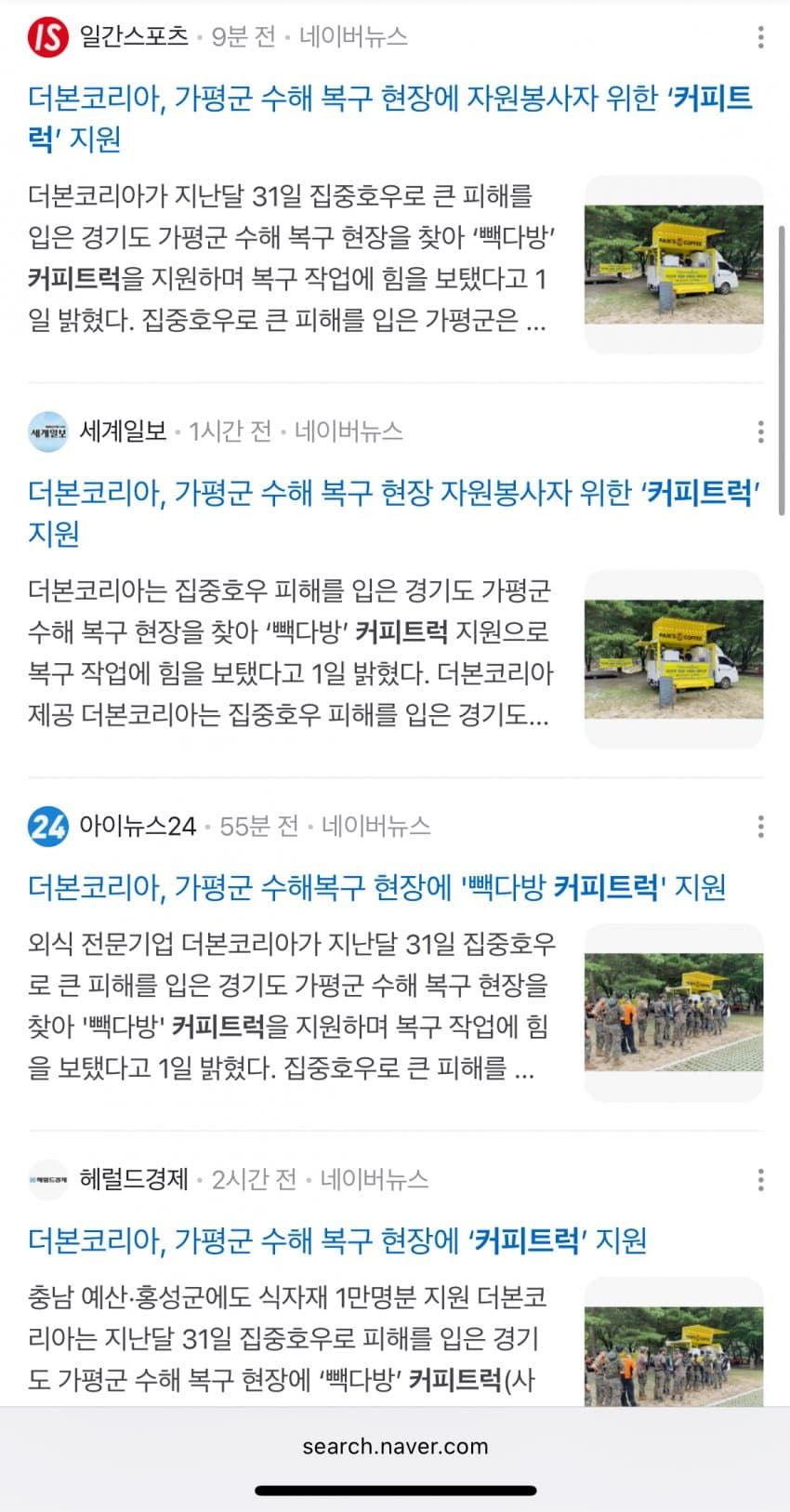Open 네이버뉴스 link next to 일간스포츠

353,37
